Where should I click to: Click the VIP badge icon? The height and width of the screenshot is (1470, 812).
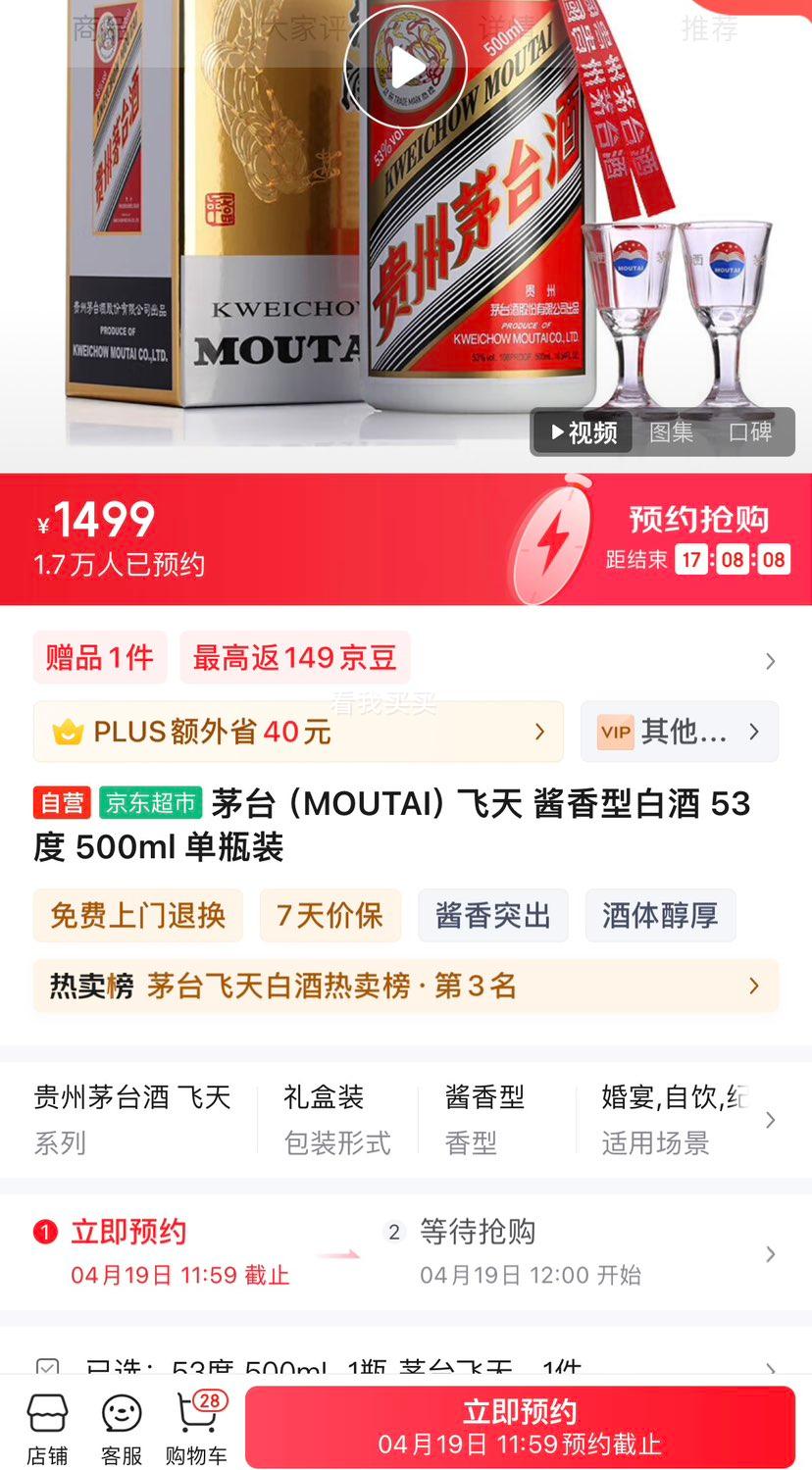click(614, 732)
